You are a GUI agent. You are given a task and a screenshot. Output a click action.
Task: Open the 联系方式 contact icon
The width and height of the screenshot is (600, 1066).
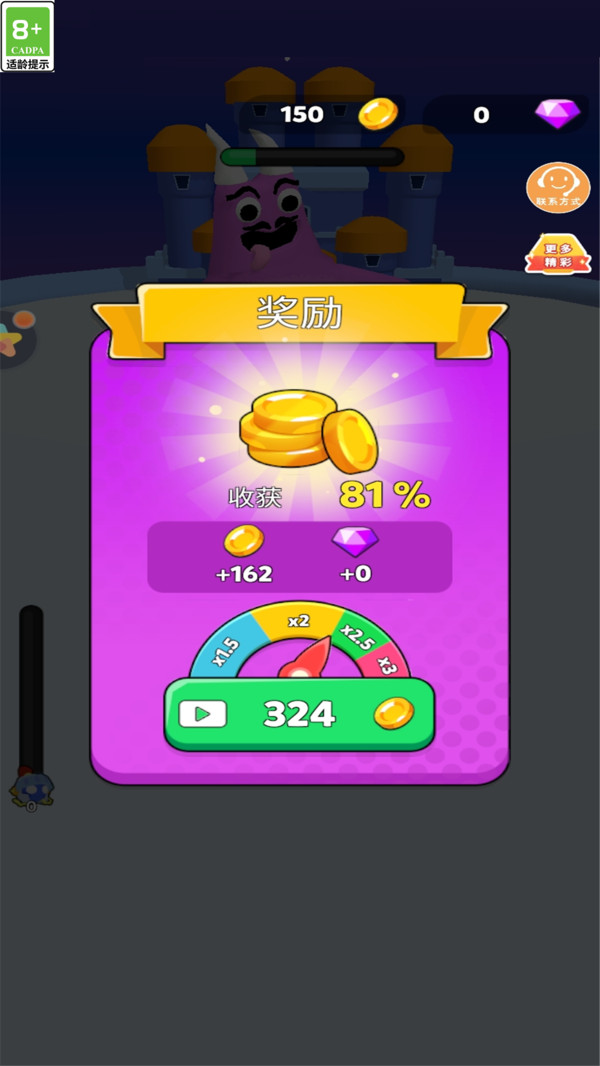click(558, 186)
